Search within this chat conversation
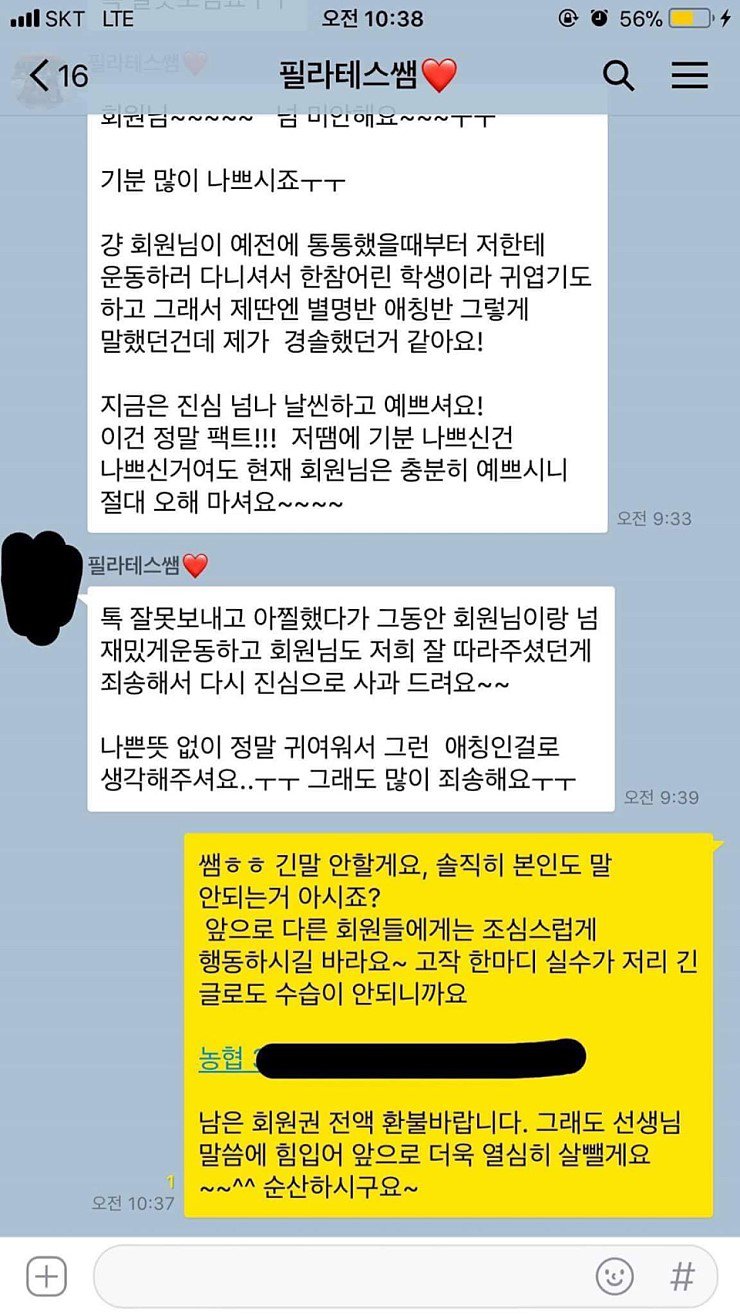740x1316 pixels. pos(618,76)
